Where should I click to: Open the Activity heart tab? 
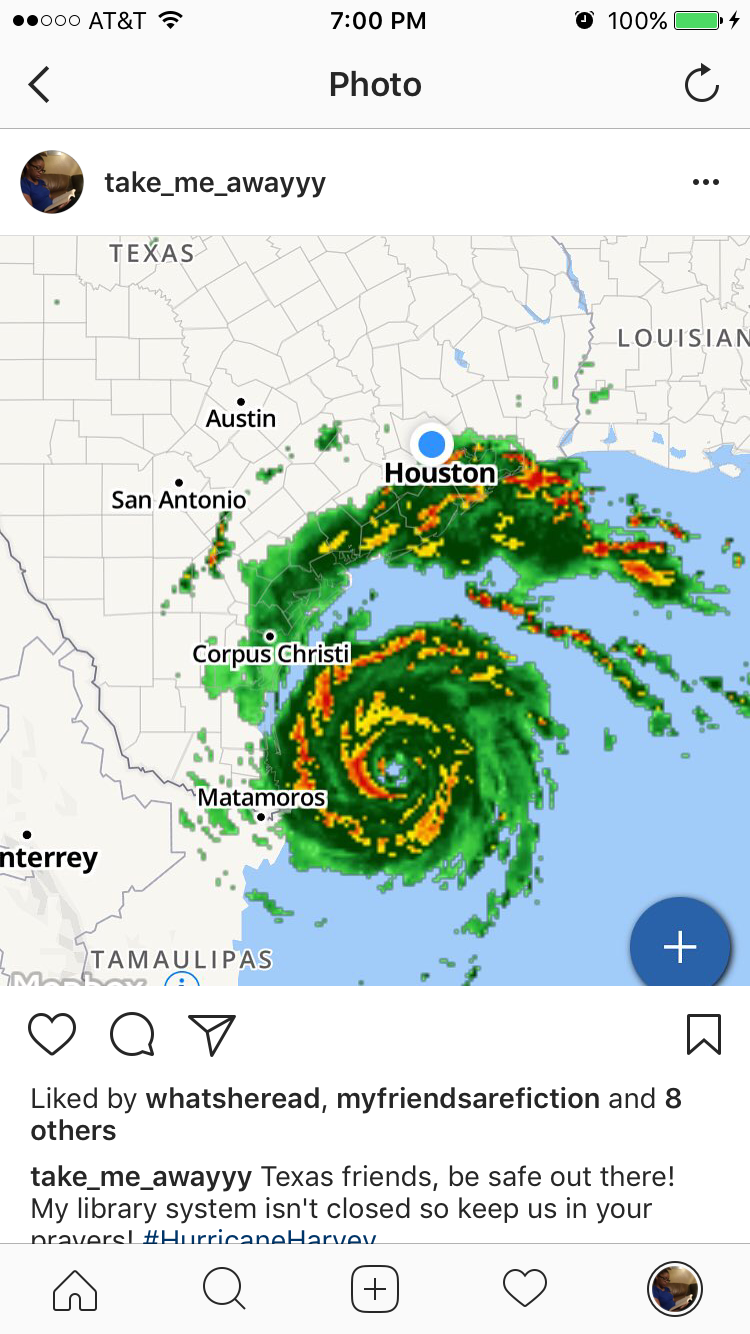pyautogui.click(x=525, y=1289)
